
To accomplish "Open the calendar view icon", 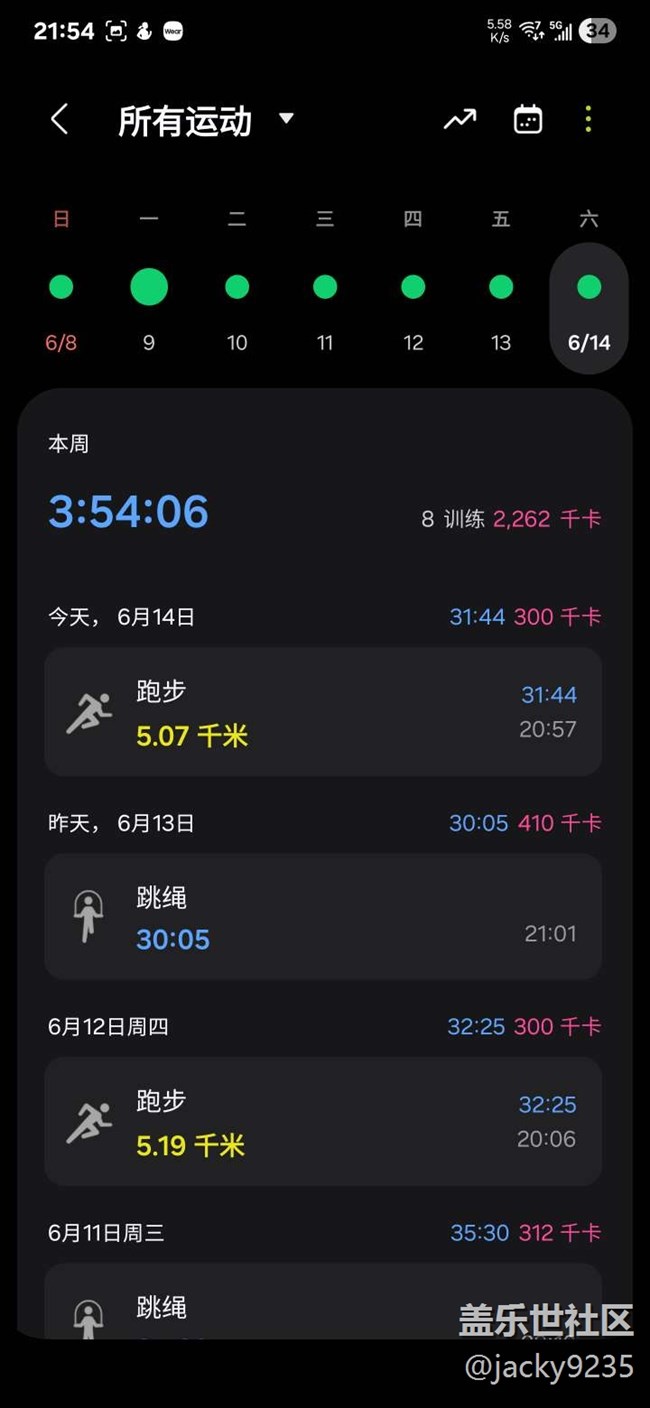I will coord(528,120).
